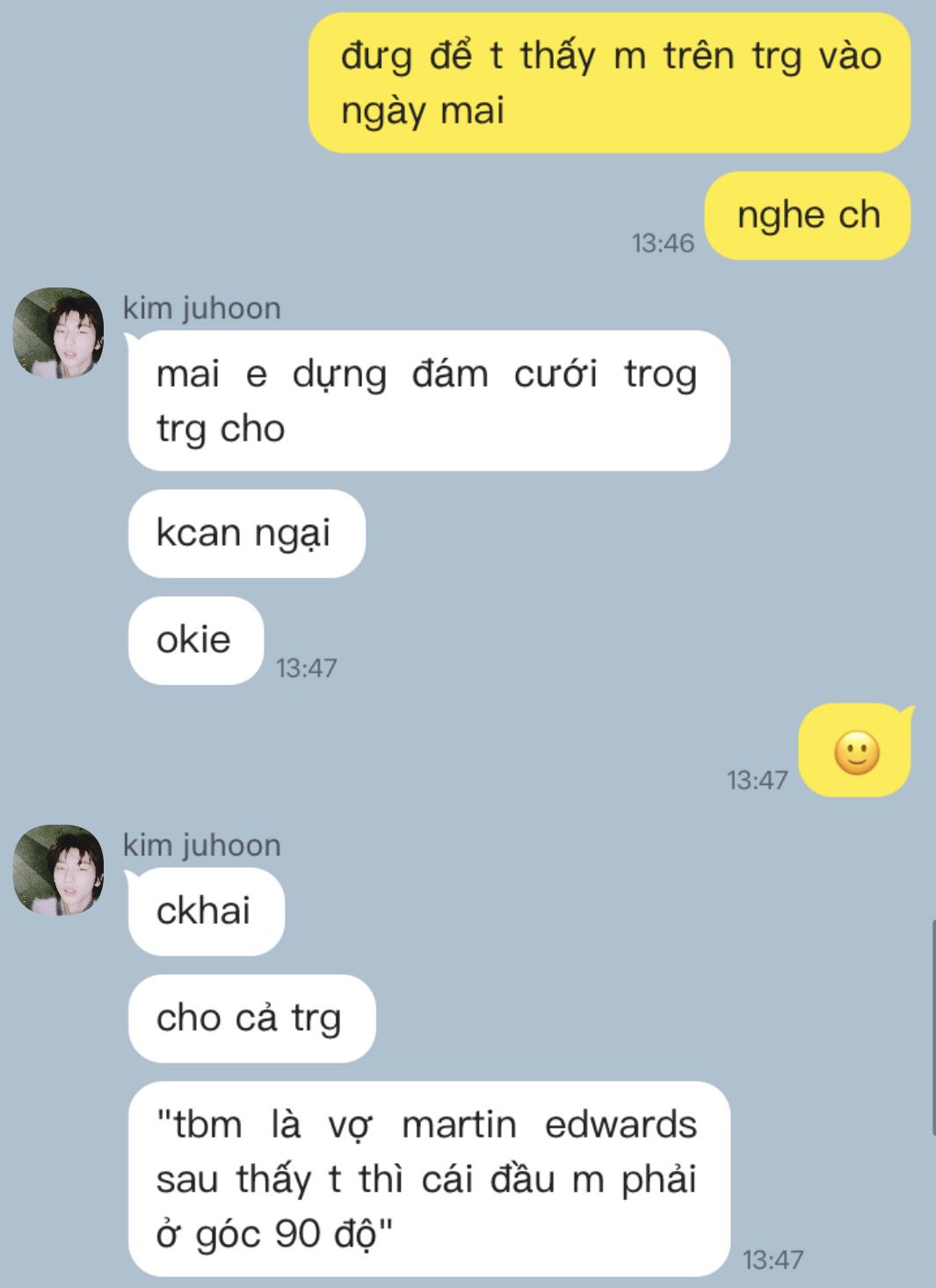Open kim juhoon's avatar beside "mai e dựng" message

[58, 333]
